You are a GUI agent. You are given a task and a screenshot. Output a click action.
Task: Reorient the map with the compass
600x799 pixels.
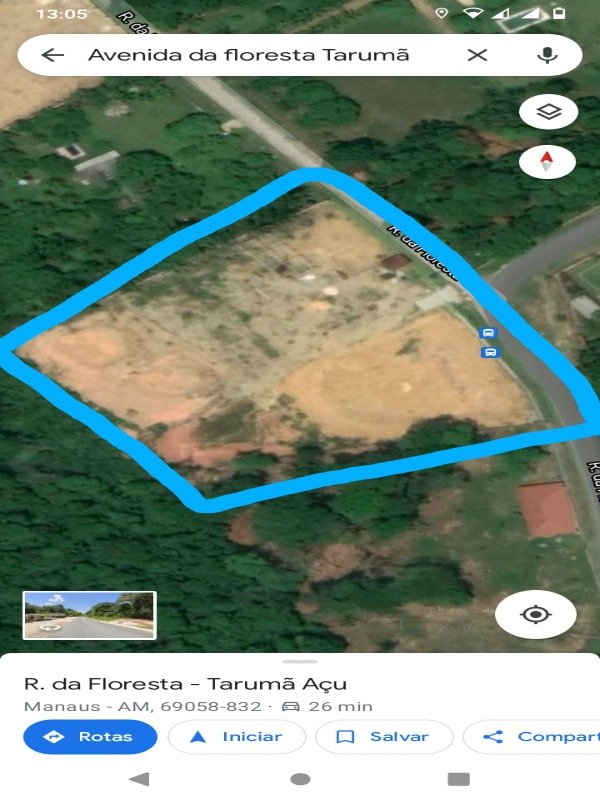pyautogui.click(x=547, y=161)
